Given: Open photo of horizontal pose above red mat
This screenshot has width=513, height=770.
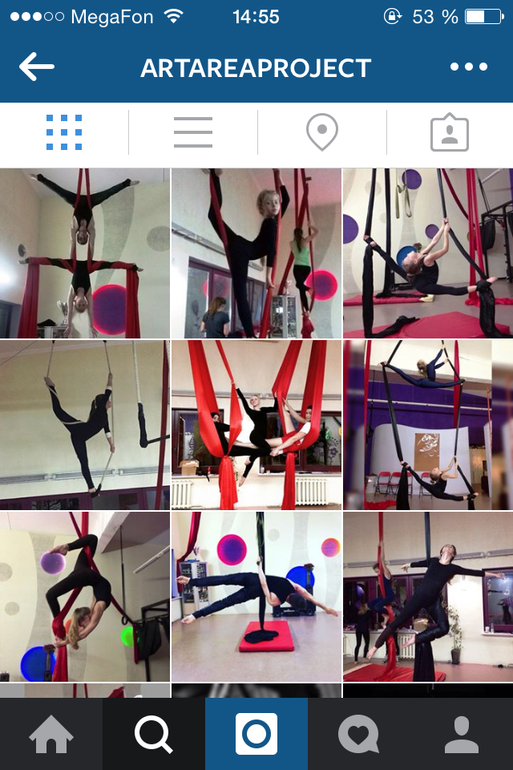Looking at the screenshot, I should click(256, 597).
